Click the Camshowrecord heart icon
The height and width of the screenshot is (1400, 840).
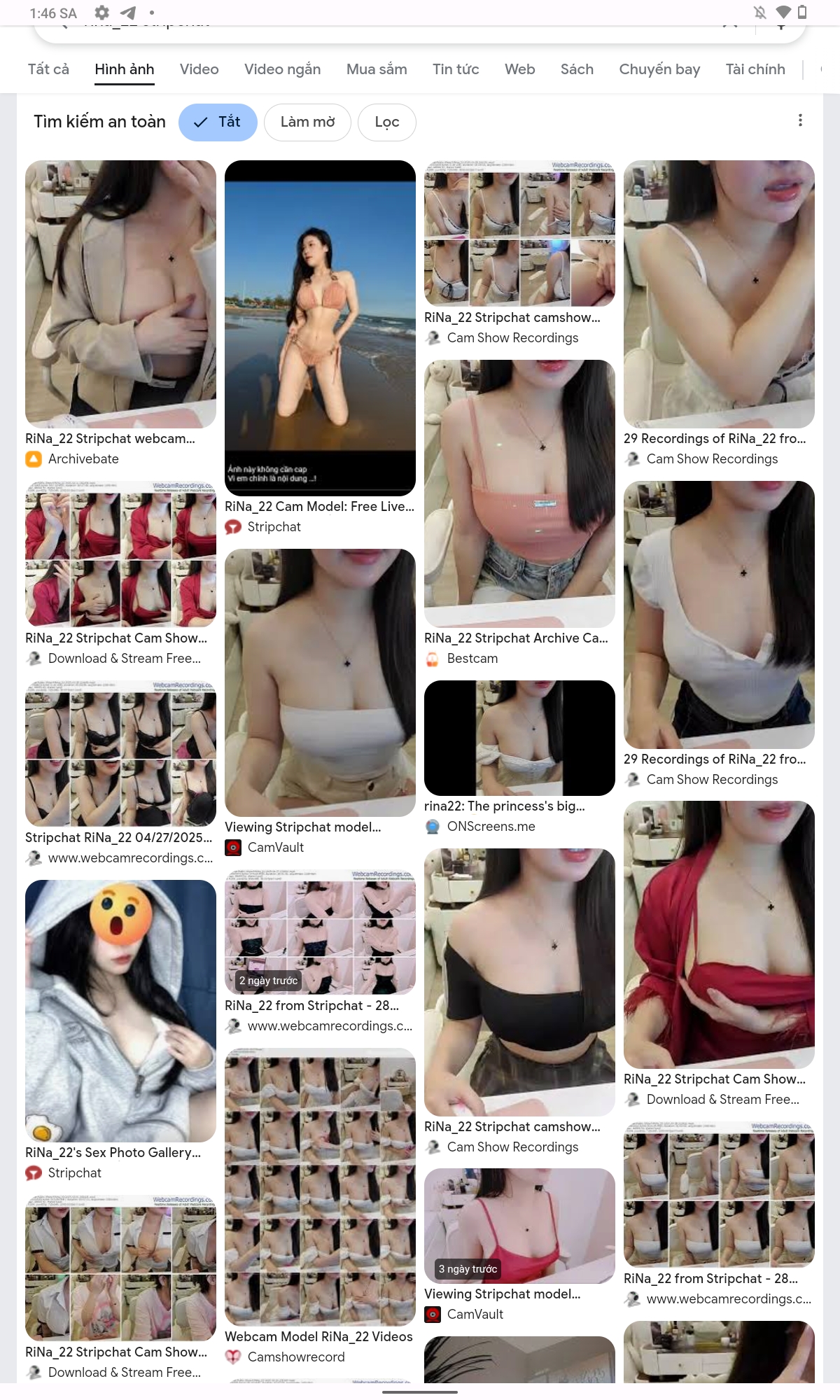[233, 1357]
